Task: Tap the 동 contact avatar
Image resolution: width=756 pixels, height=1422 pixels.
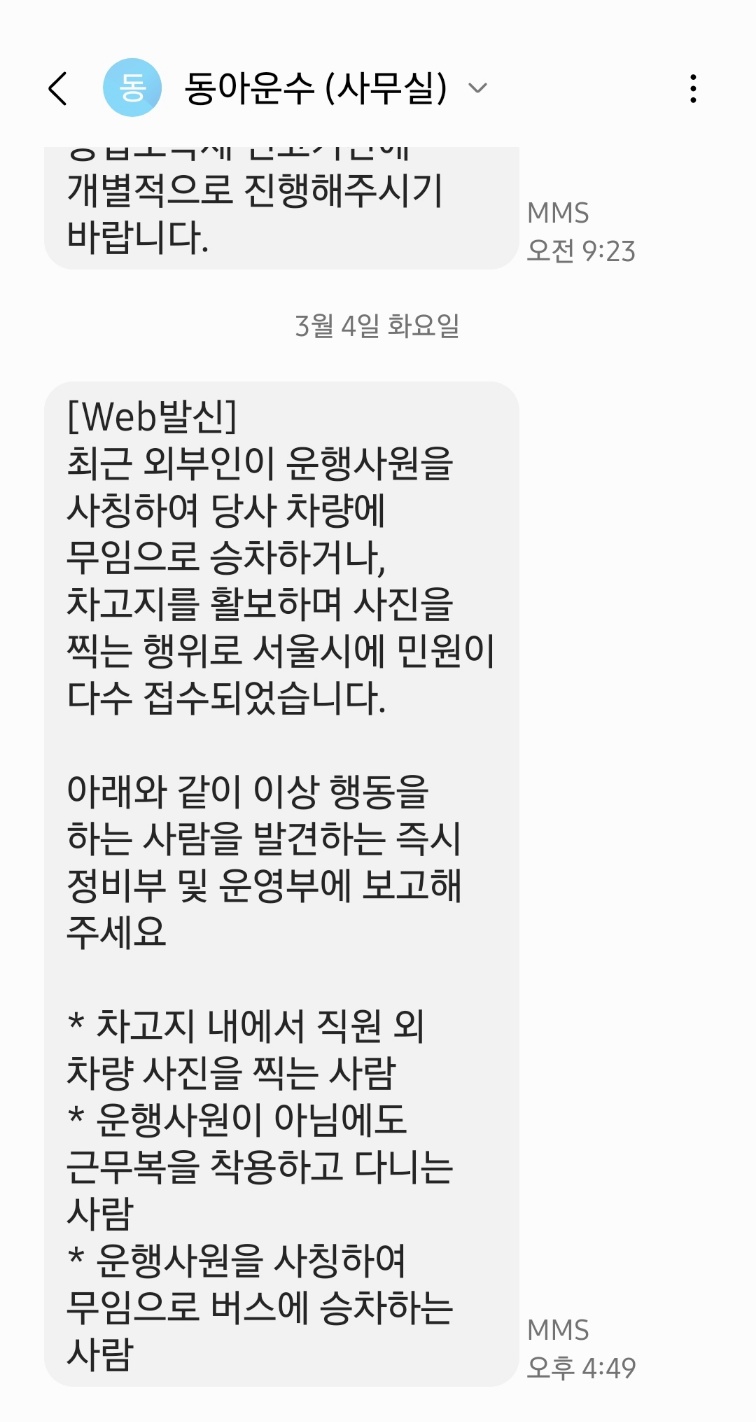Action: coord(132,88)
